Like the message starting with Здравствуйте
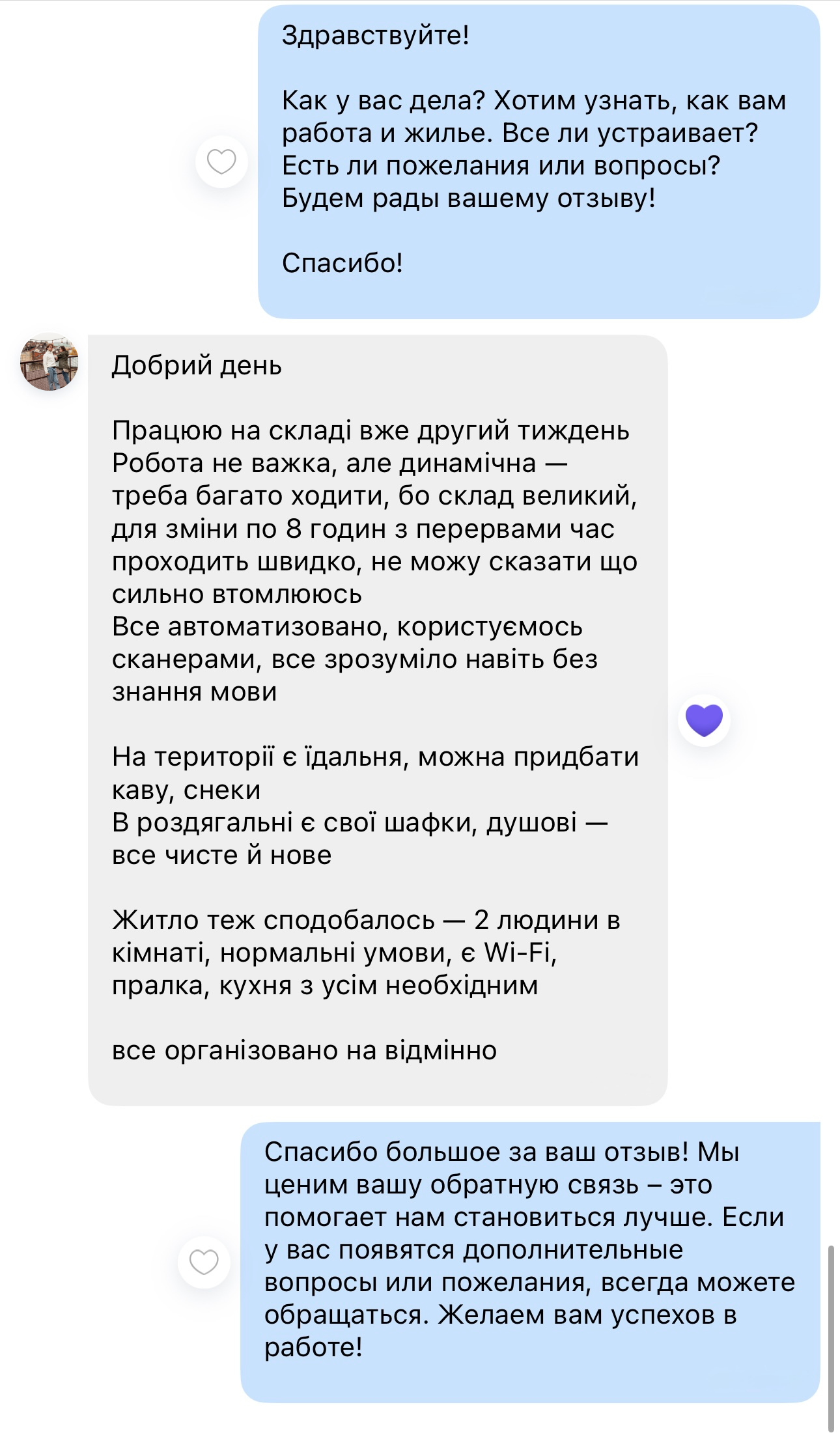This screenshot has height=1437, width=840. point(221,161)
